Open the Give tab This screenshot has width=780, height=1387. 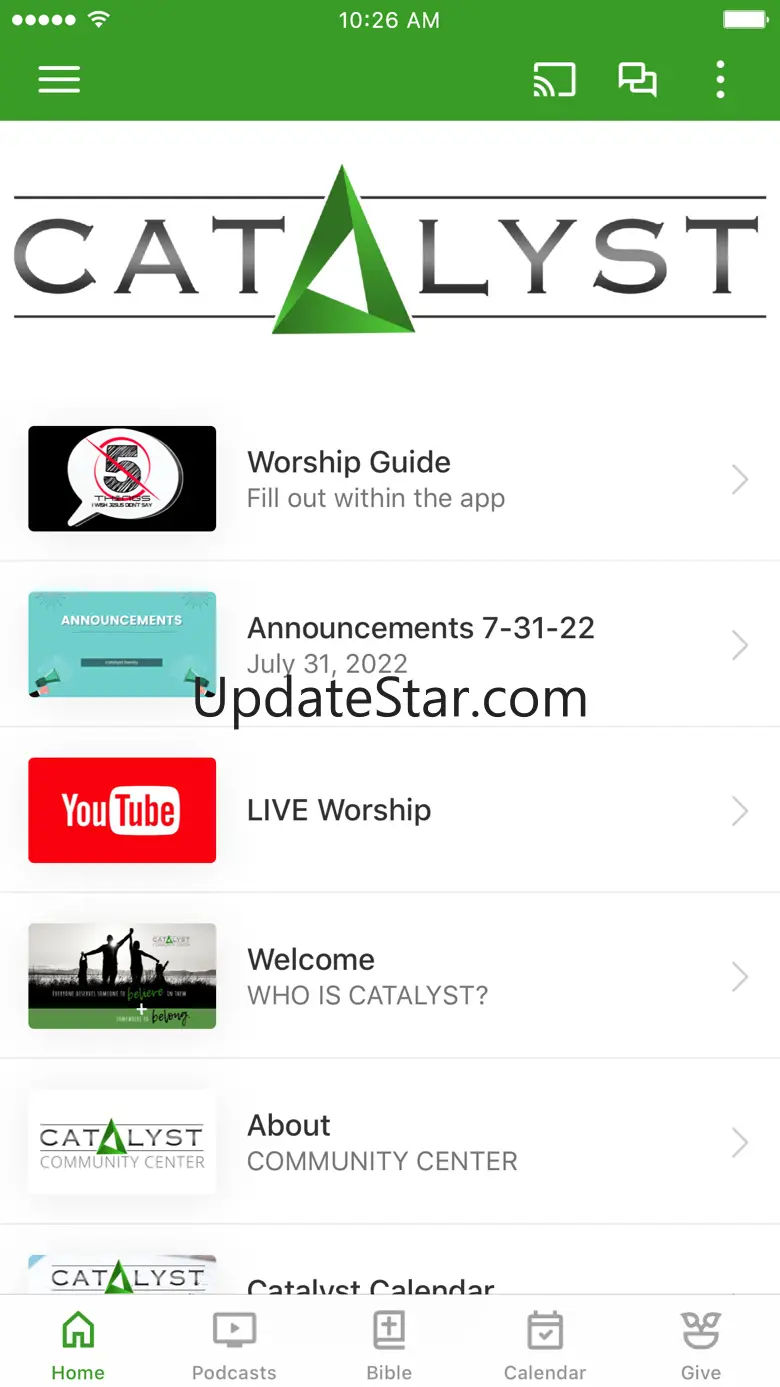pyautogui.click(x=701, y=1345)
